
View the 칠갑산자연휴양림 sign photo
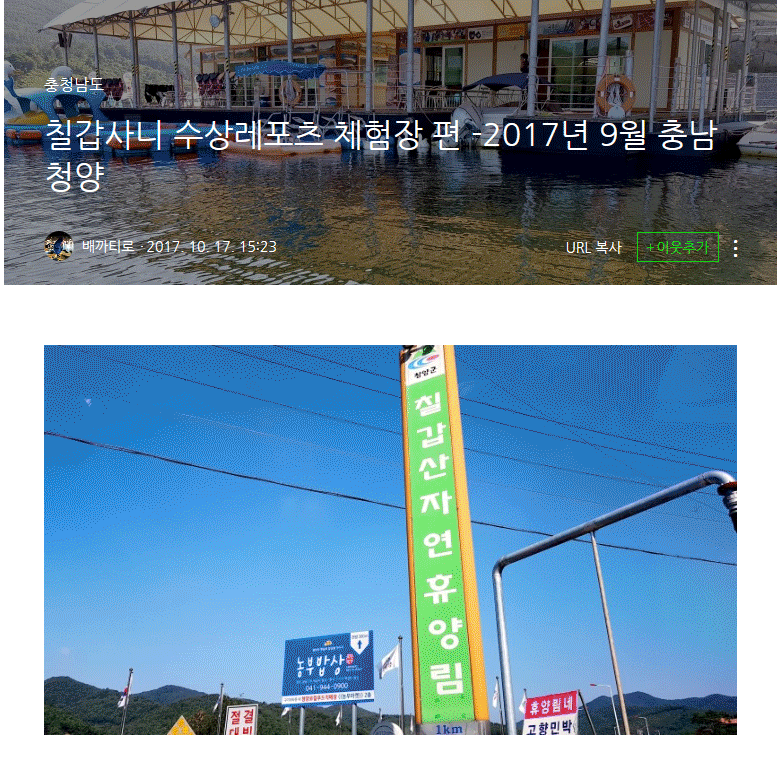(390, 540)
